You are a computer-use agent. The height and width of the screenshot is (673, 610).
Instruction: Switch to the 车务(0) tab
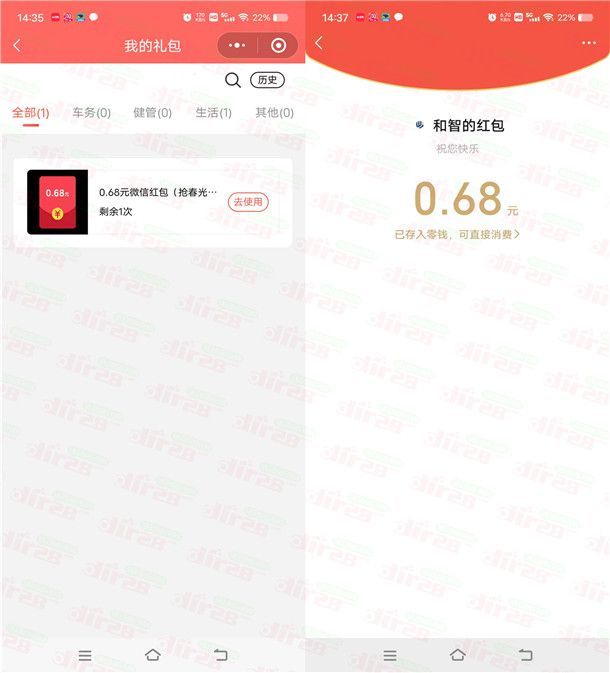point(91,113)
